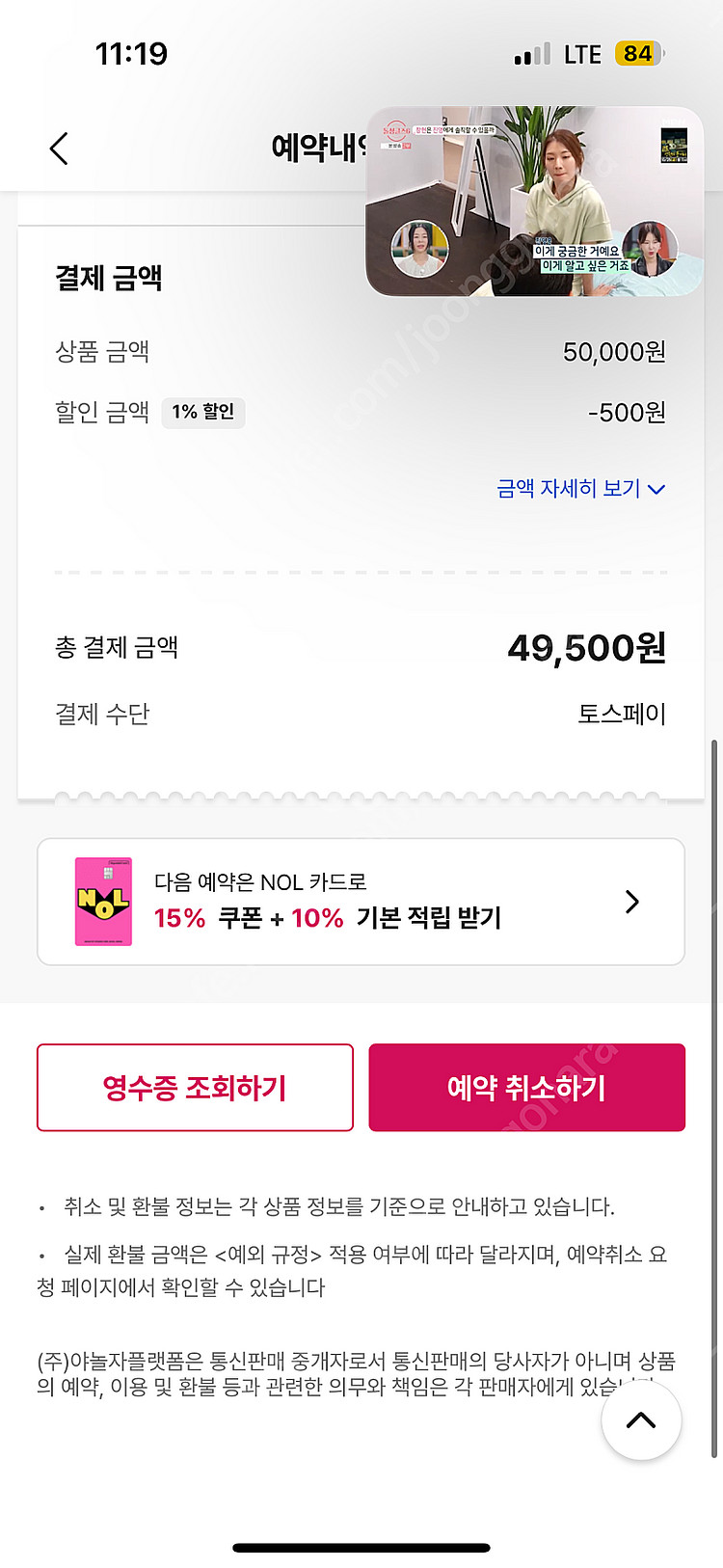723x1568 pixels.
Task: Tap the scroll-to-top arrow circle
Action: pos(641,1419)
